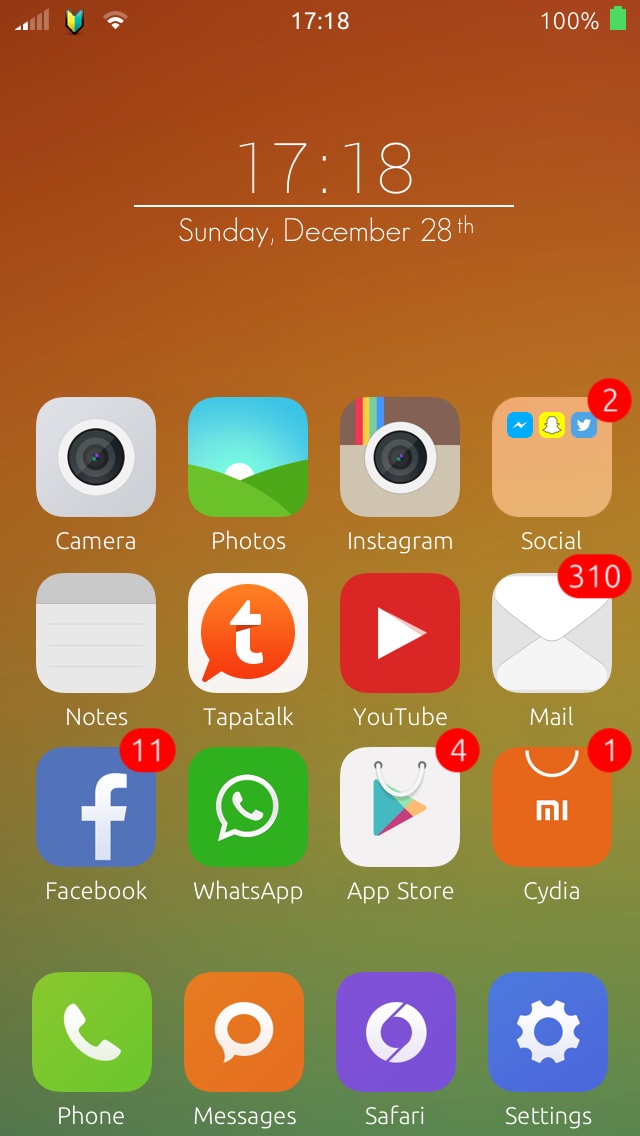
Task: Open Messages from the dock
Action: coord(244,1032)
